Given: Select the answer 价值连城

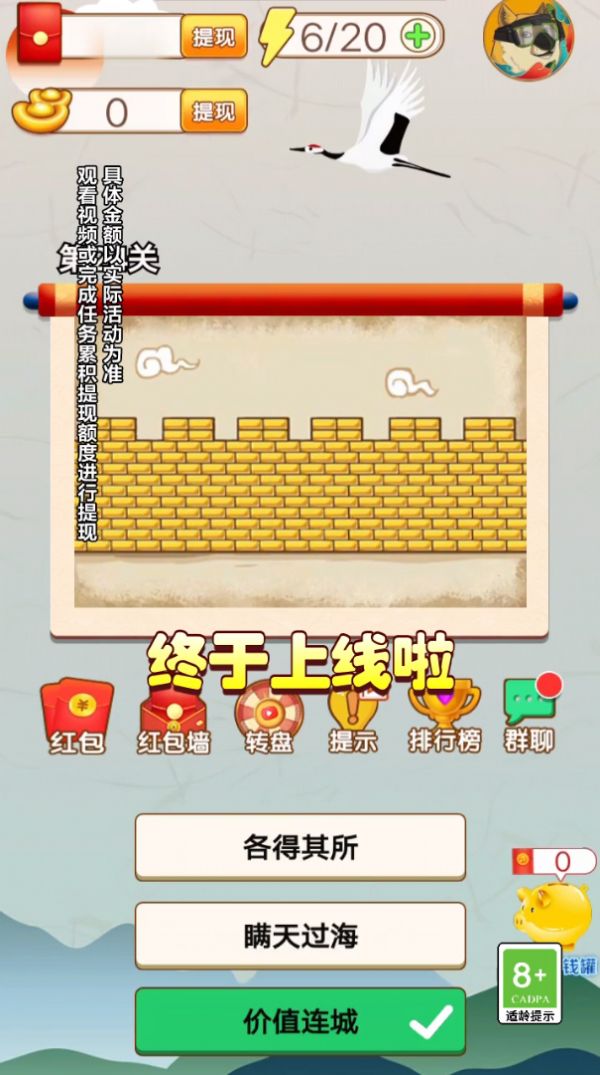Looking at the screenshot, I should (300, 1021).
